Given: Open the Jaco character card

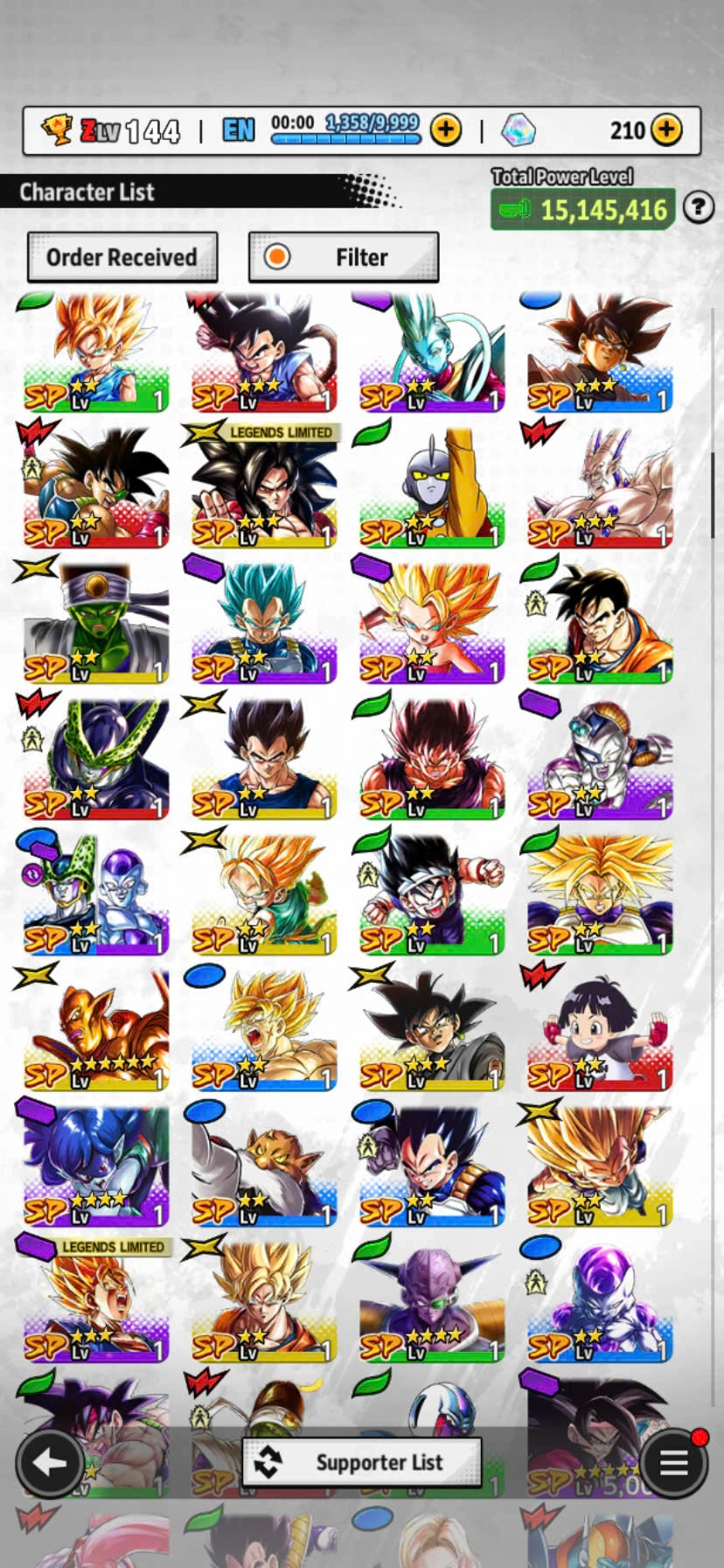Looking at the screenshot, I should pos(432,486).
